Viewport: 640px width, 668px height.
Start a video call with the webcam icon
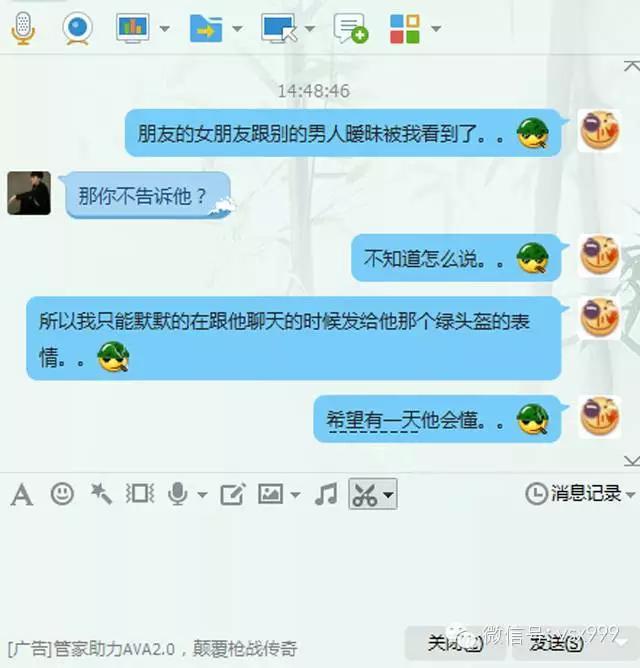coord(77,28)
